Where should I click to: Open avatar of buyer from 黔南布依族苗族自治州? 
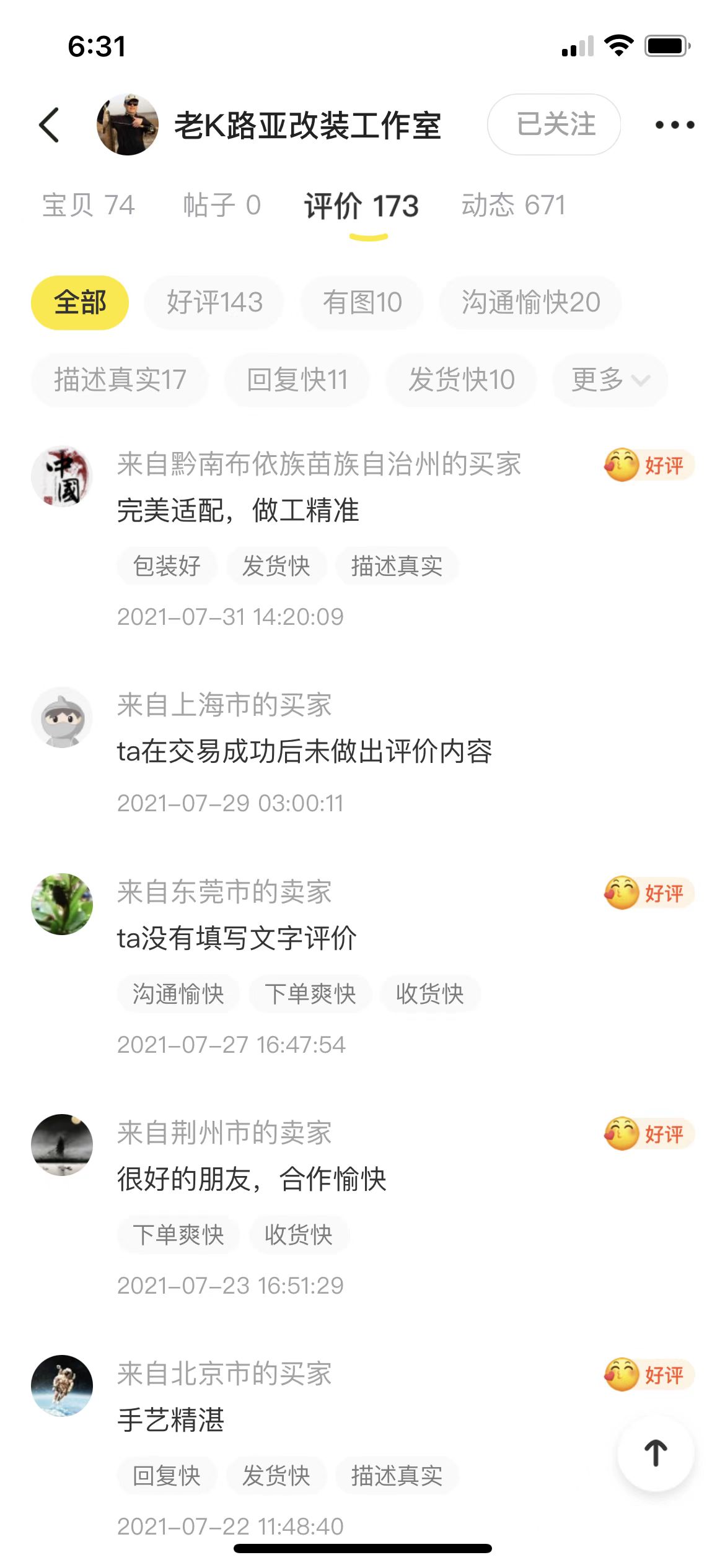(62, 476)
